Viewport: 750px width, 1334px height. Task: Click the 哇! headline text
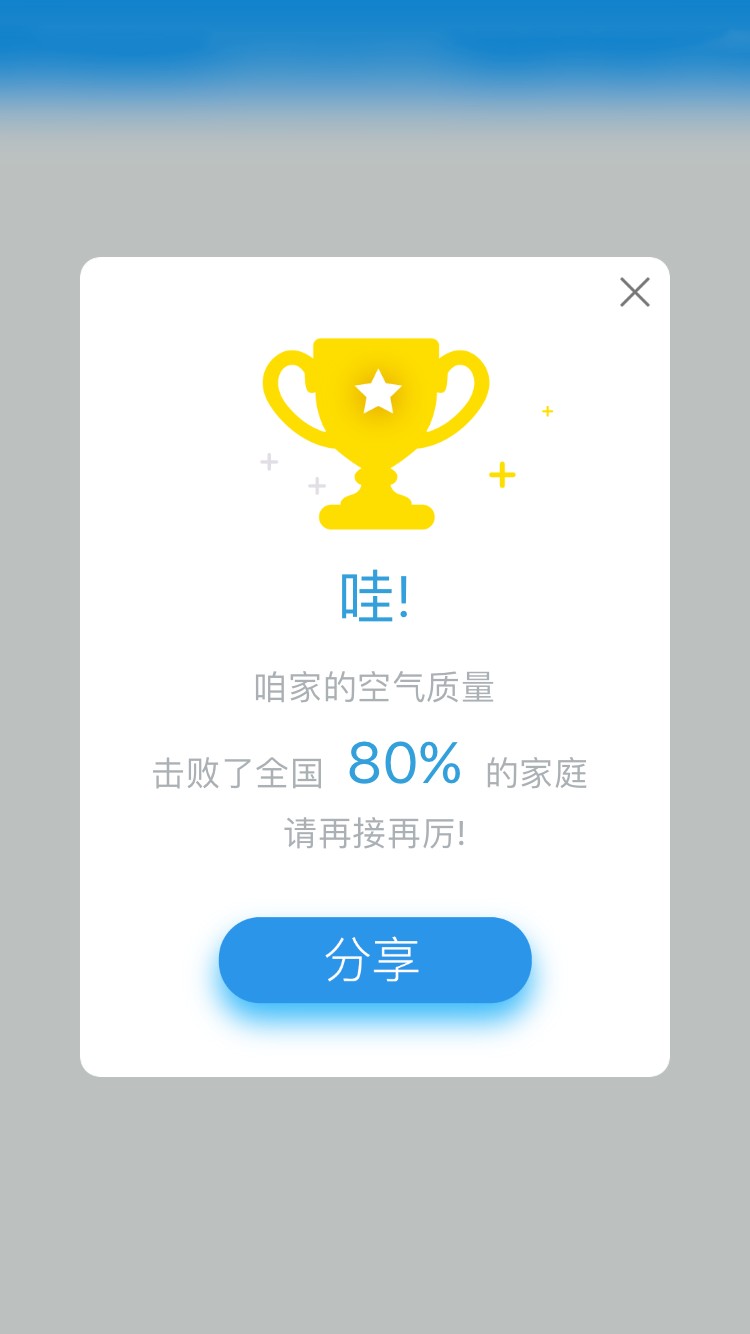click(375, 594)
